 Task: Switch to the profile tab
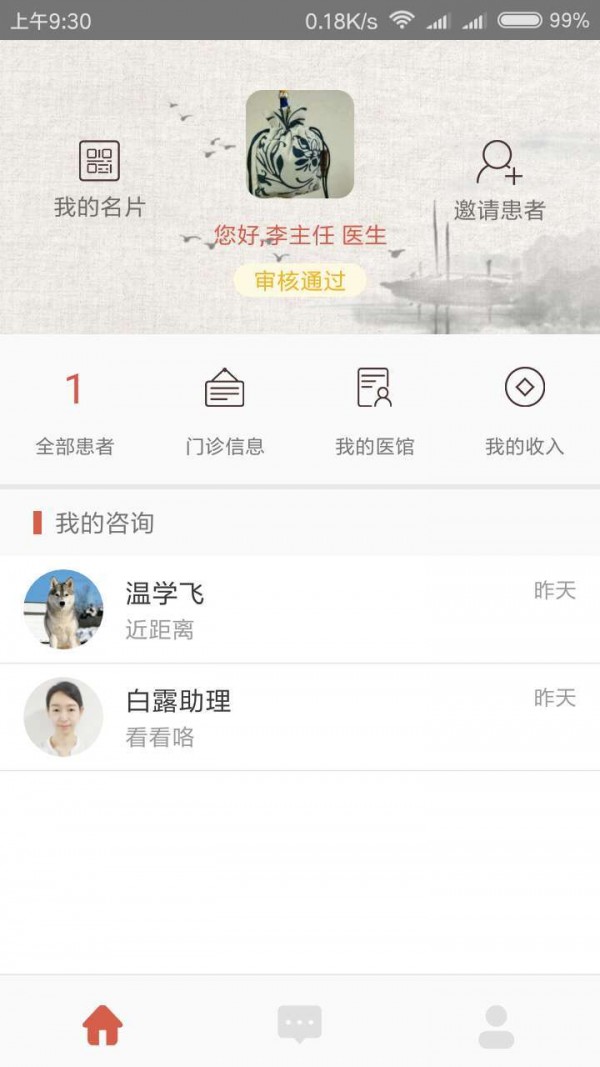click(496, 1025)
